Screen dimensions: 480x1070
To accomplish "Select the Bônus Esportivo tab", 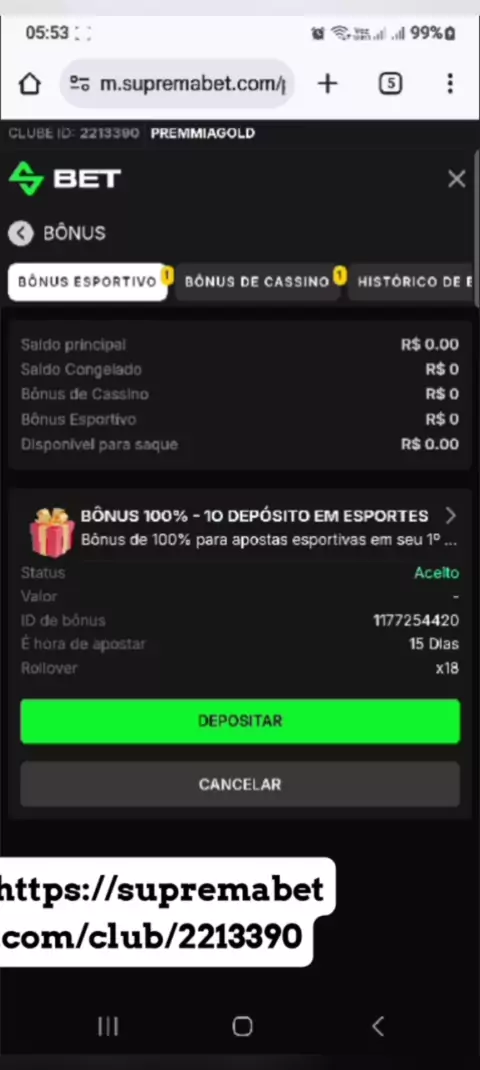I will point(87,282).
